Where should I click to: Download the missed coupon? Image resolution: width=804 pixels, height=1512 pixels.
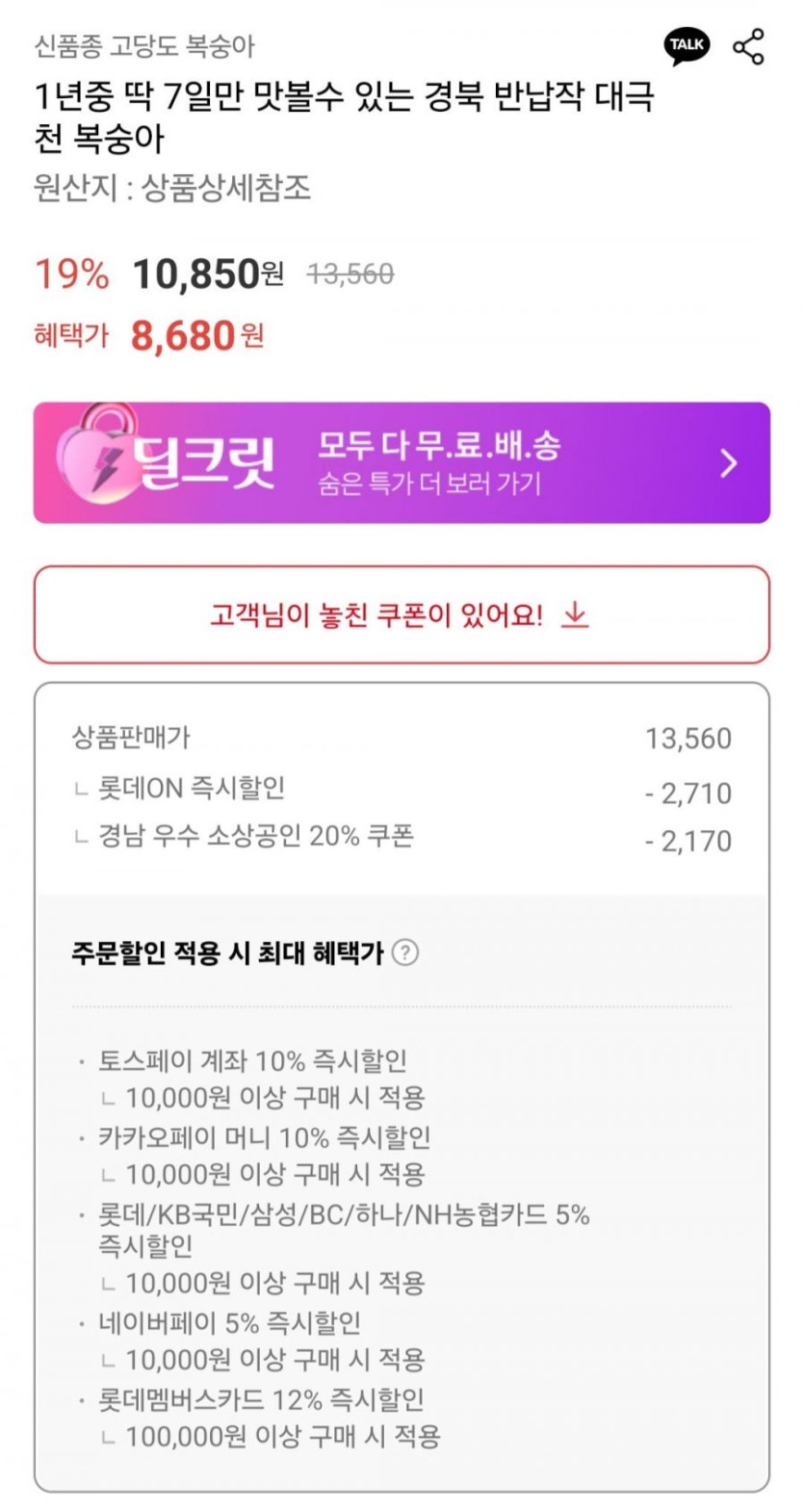click(402, 614)
